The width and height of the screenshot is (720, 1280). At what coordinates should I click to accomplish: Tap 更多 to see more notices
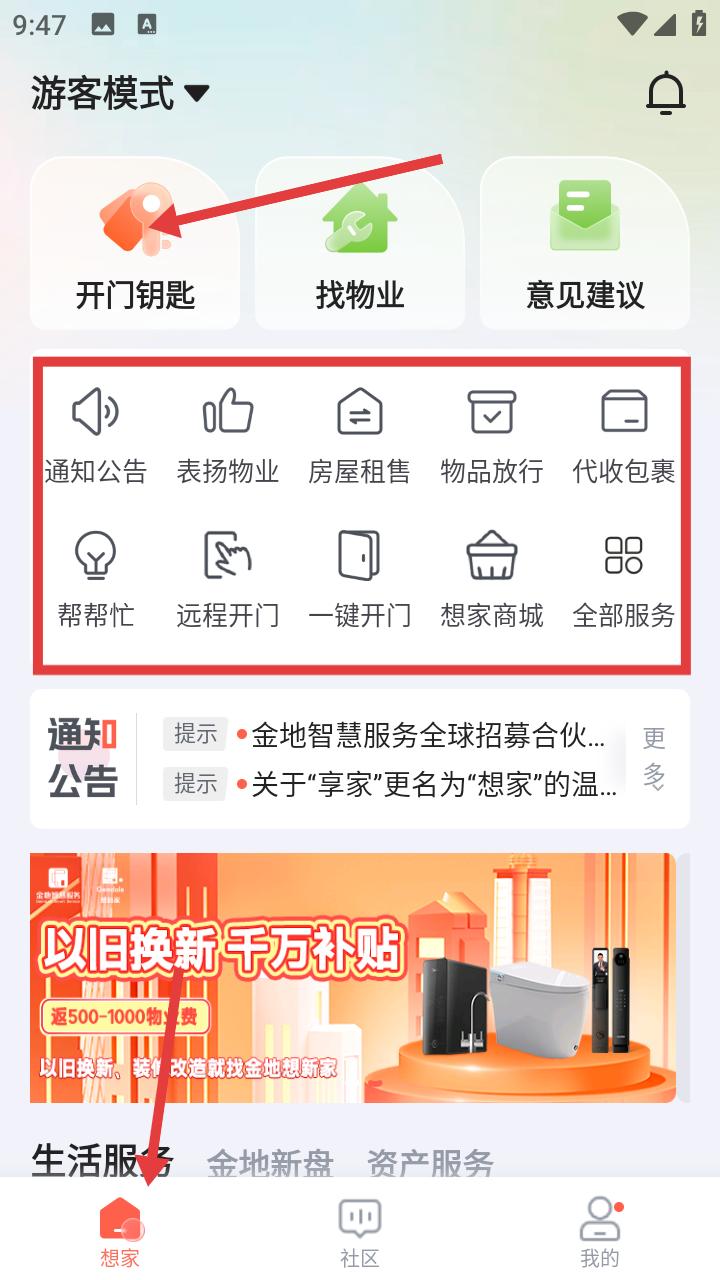(654, 758)
